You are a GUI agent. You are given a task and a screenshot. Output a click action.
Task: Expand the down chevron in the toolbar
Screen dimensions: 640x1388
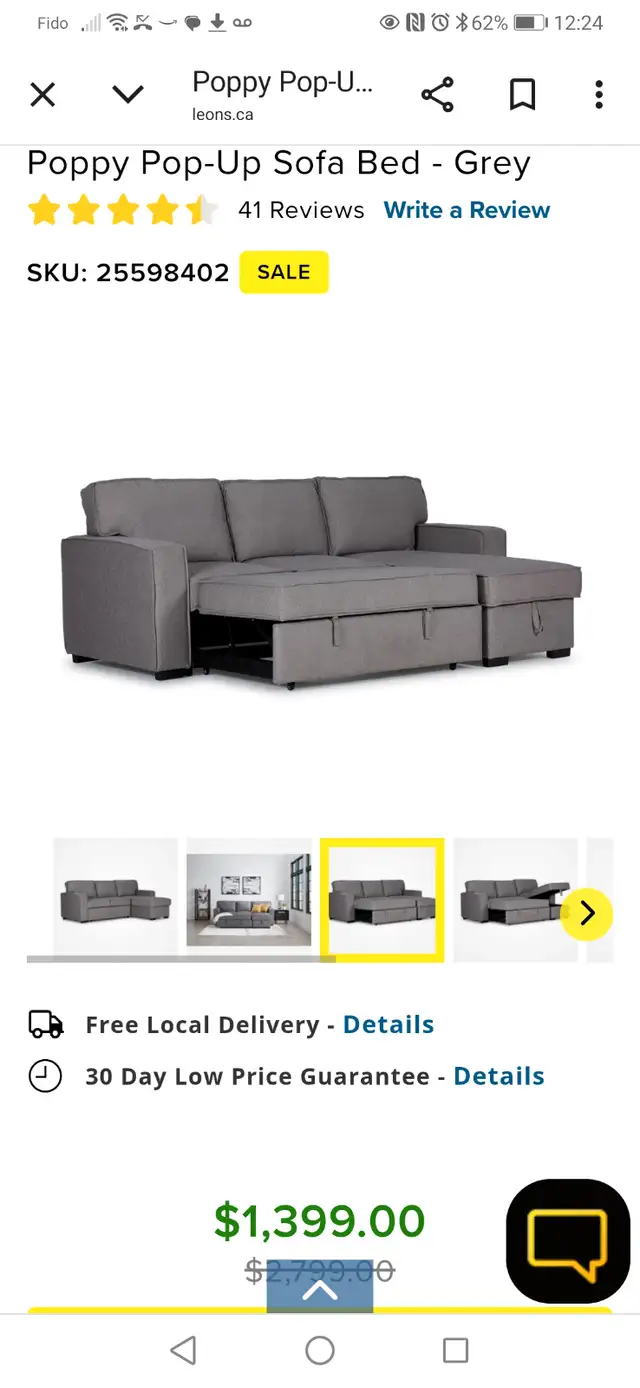tap(128, 95)
